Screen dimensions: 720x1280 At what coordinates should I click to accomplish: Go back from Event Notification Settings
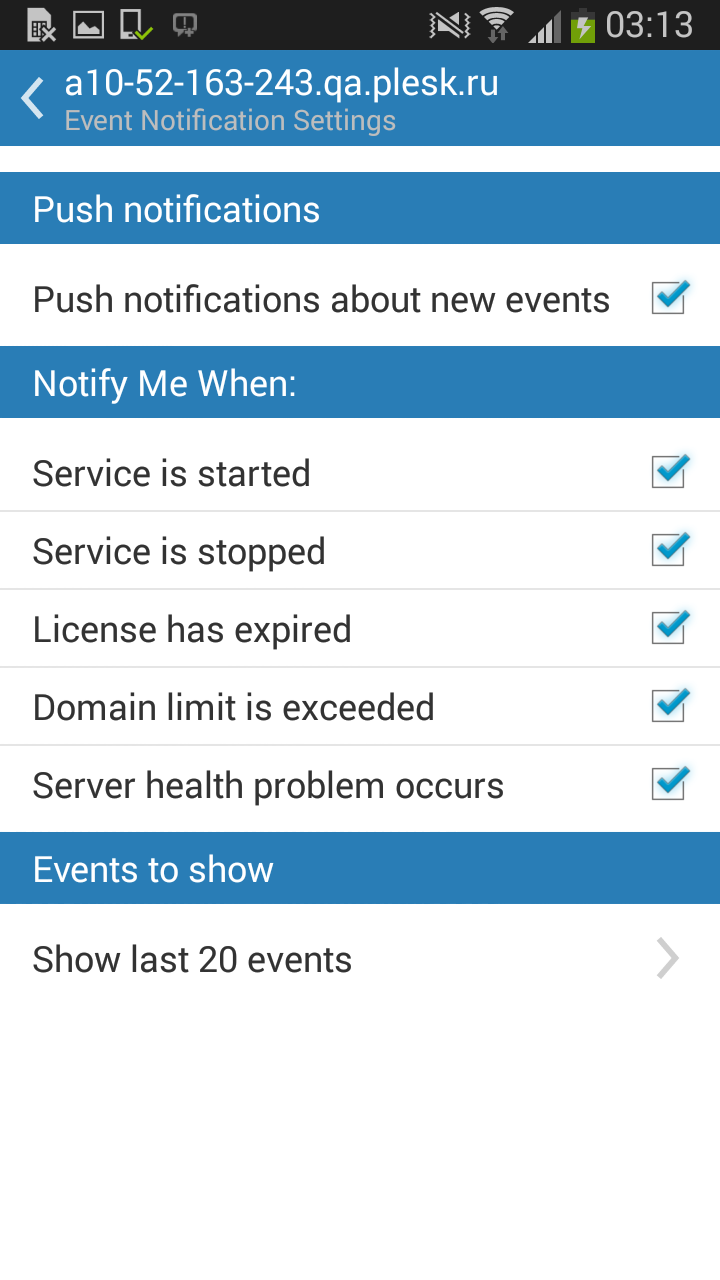tap(34, 99)
